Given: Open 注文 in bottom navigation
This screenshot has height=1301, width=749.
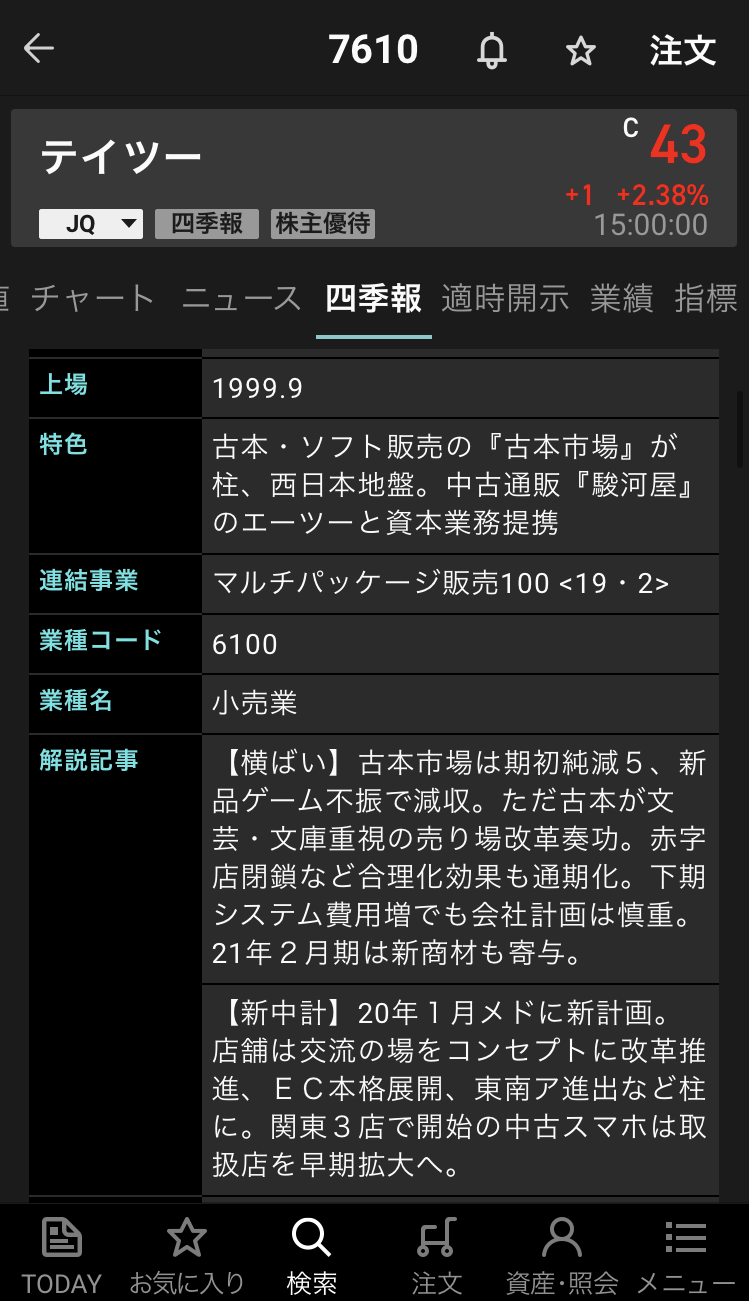Looking at the screenshot, I should (436, 1256).
